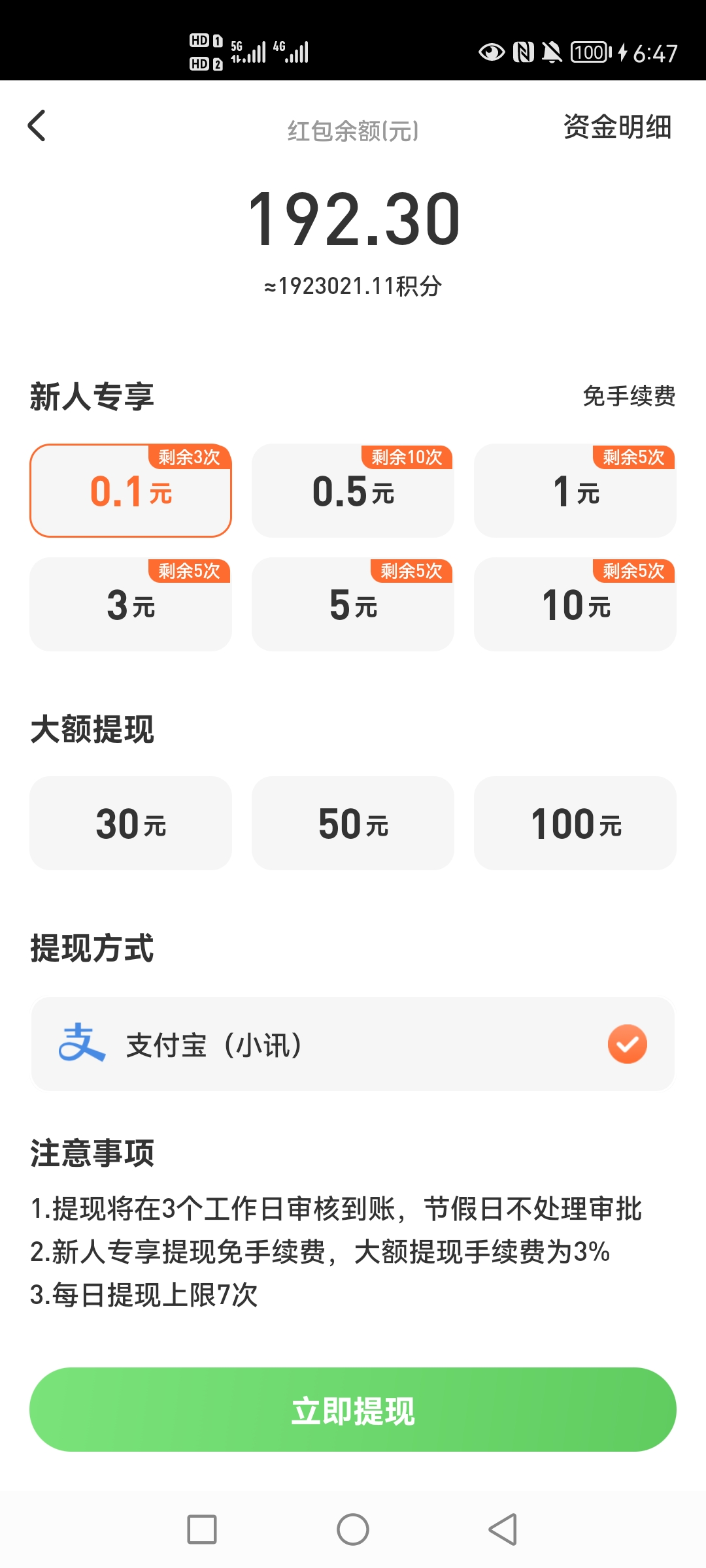Select the 0.5元 withdrawal option
Screen dimensions: 706x1568
352,490
